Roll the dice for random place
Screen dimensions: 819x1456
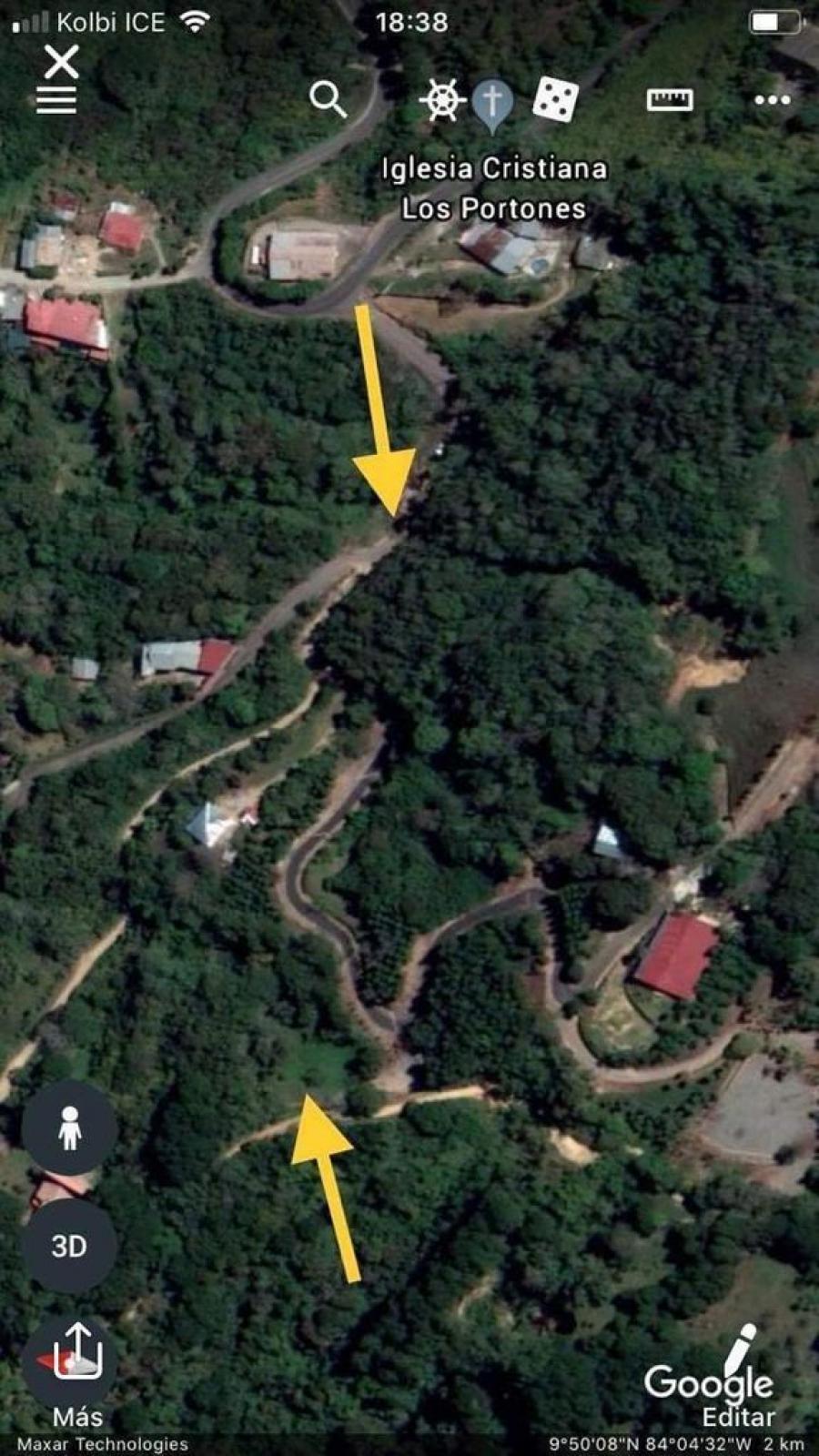click(555, 99)
